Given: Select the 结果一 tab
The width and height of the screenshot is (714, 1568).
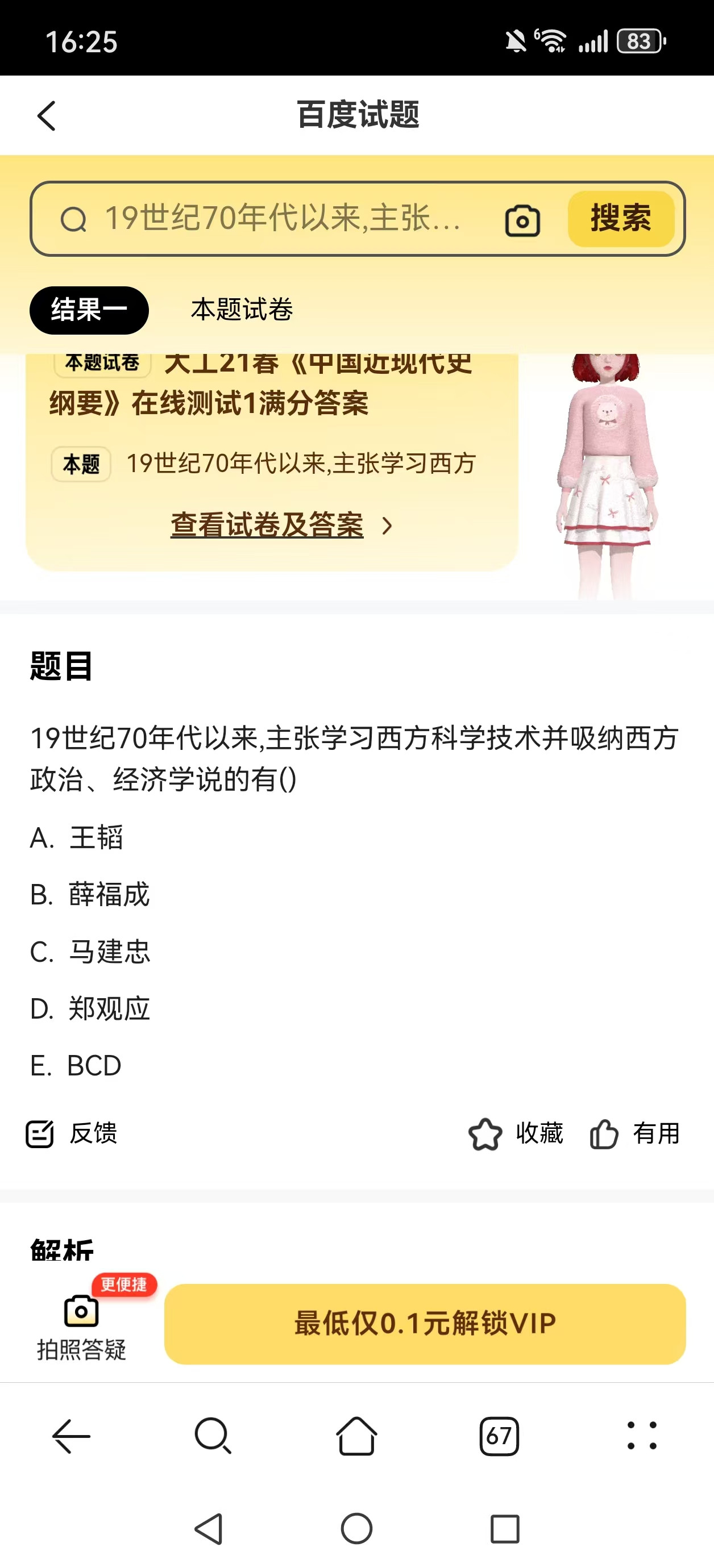Looking at the screenshot, I should [x=89, y=310].
